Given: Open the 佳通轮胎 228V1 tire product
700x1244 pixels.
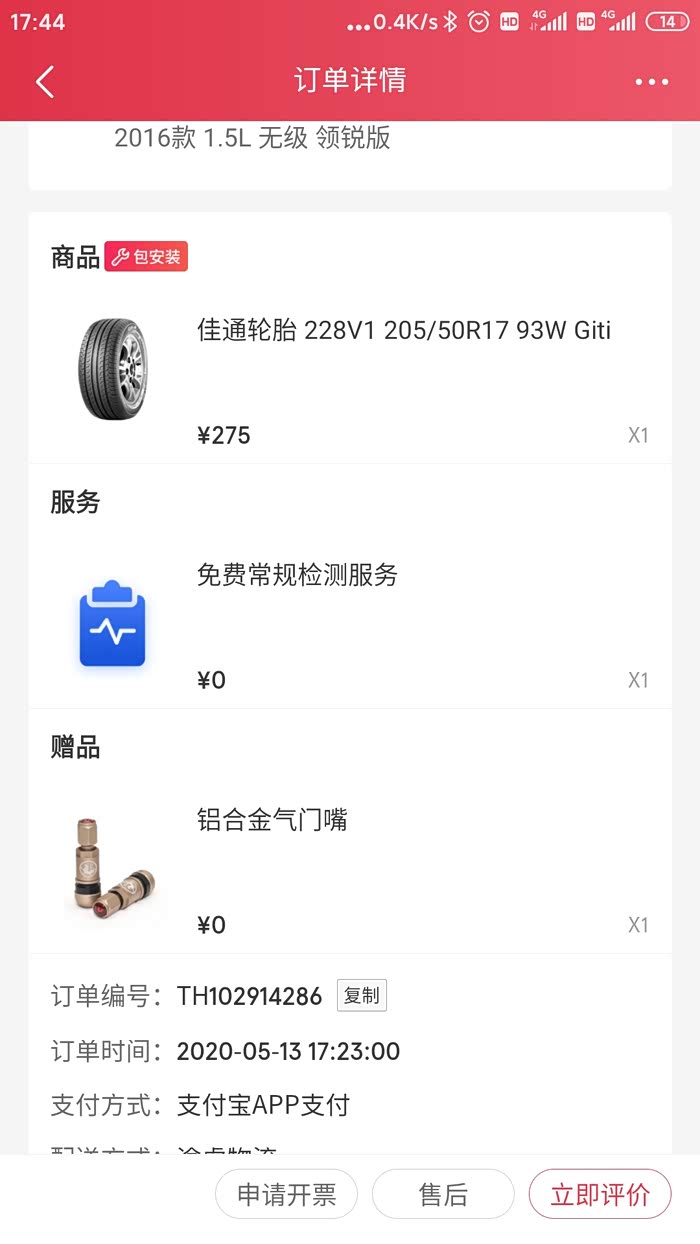Looking at the screenshot, I should pos(403,330).
